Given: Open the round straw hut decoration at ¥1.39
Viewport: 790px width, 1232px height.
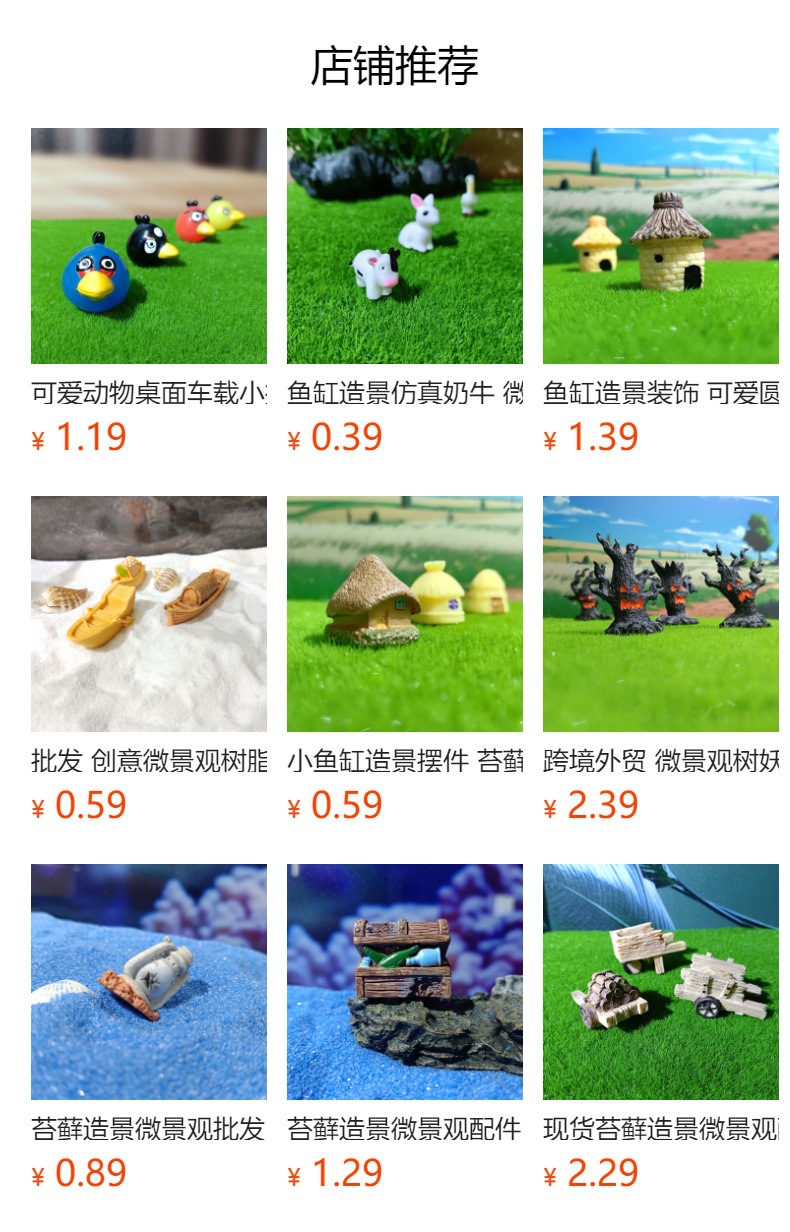Looking at the screenshot, I should click(x=661, y=246).
